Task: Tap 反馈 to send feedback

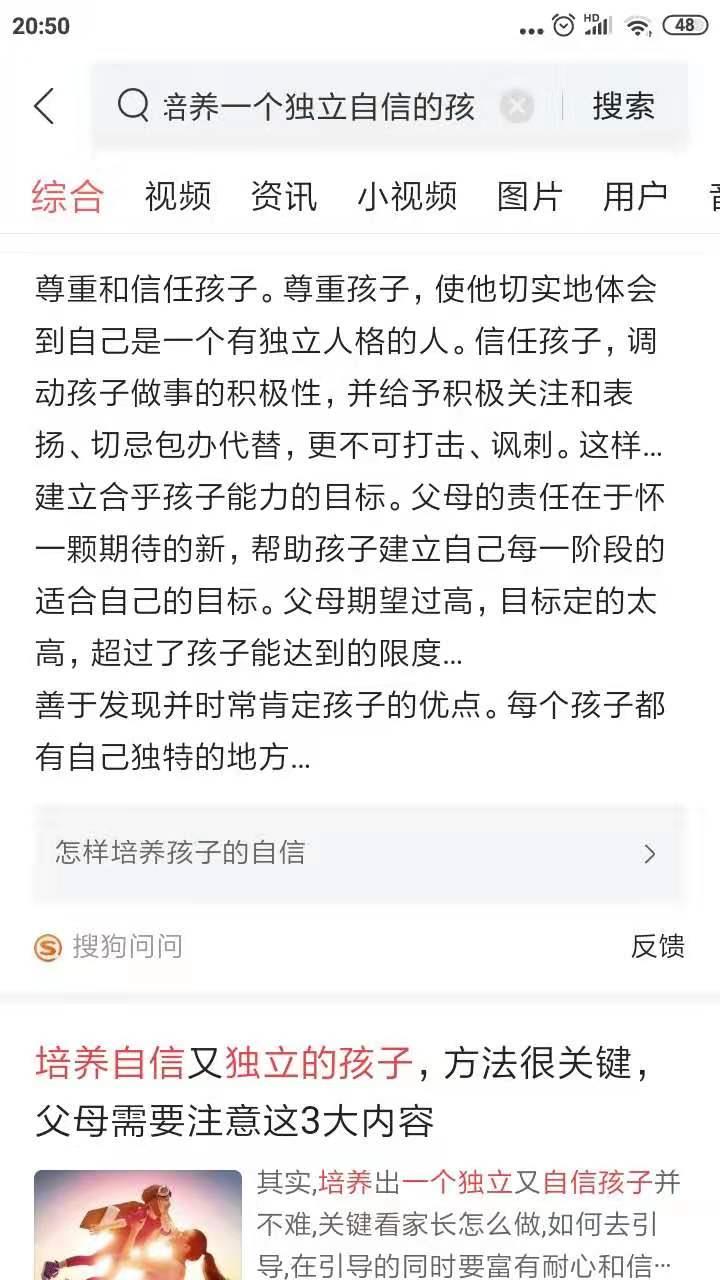Action: [657, 946]
